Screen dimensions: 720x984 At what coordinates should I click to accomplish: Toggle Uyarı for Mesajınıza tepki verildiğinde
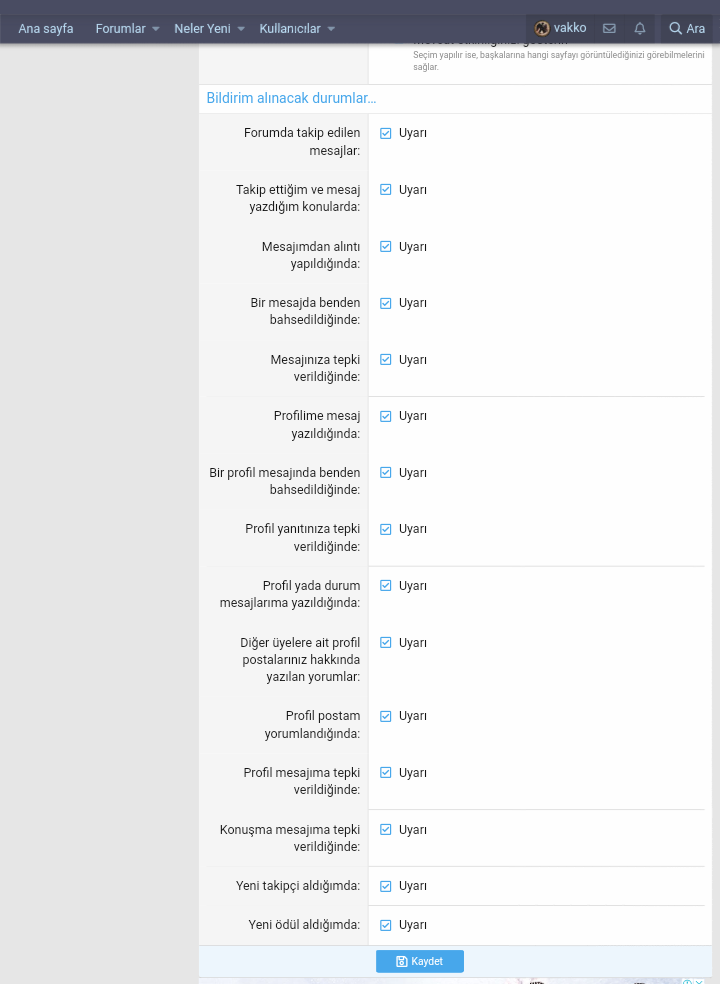386,360
